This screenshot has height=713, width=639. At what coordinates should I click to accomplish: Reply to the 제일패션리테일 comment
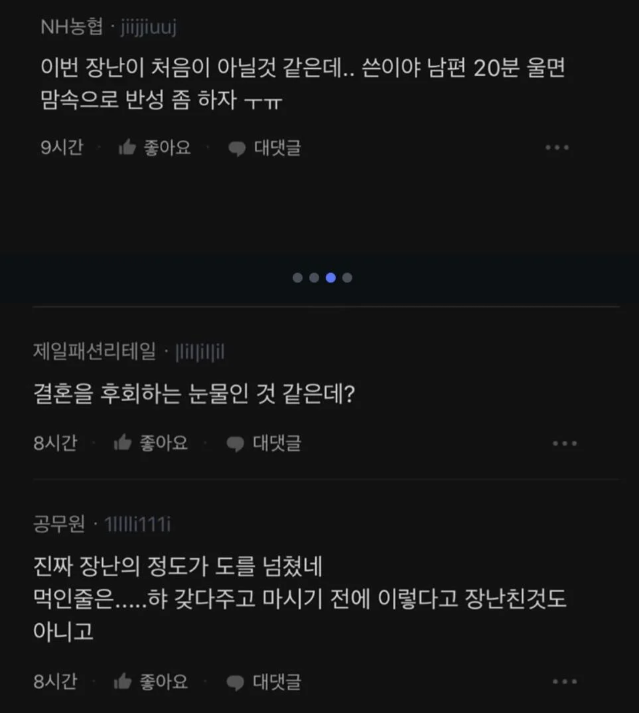tap(264, 443)
